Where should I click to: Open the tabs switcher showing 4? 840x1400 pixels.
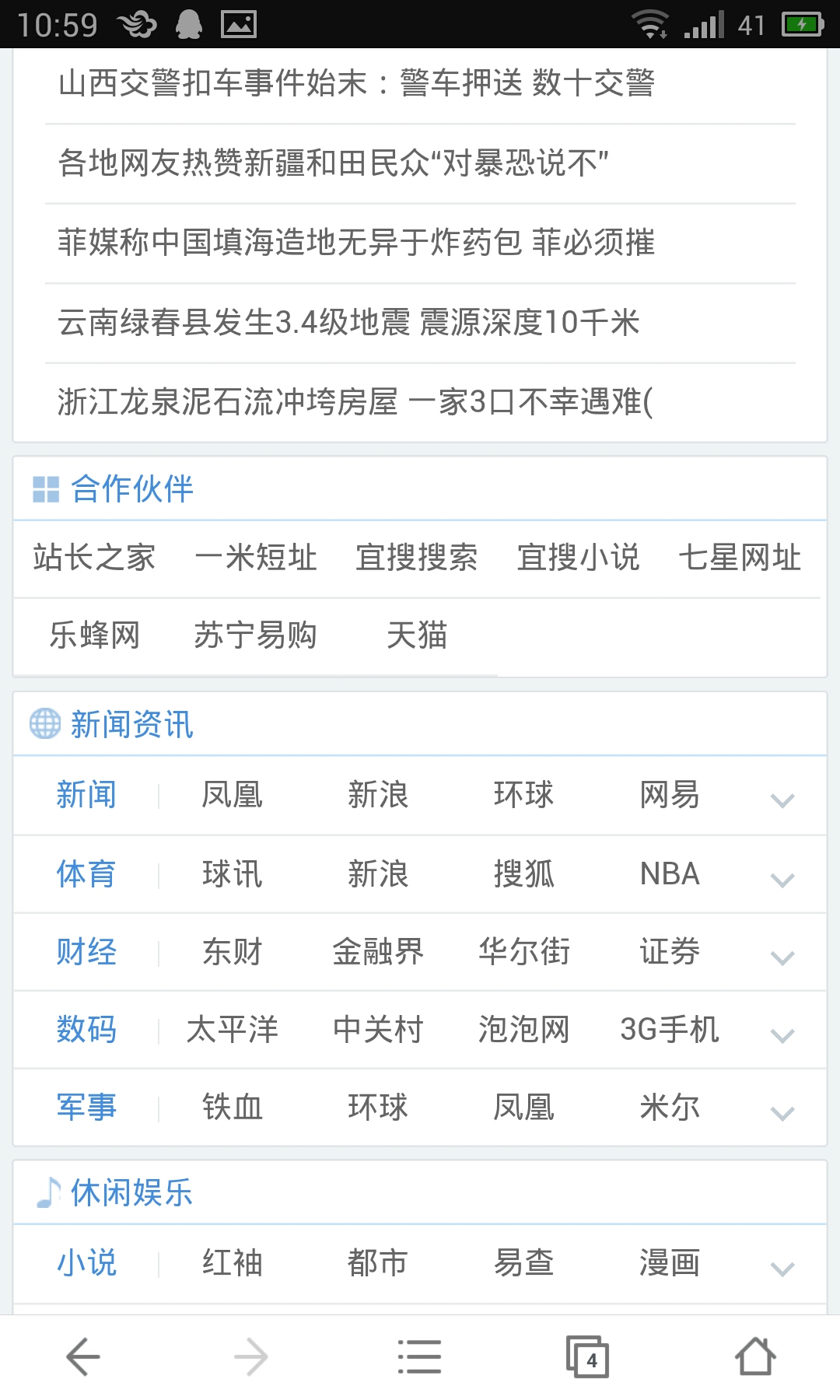coord(587,1357)
